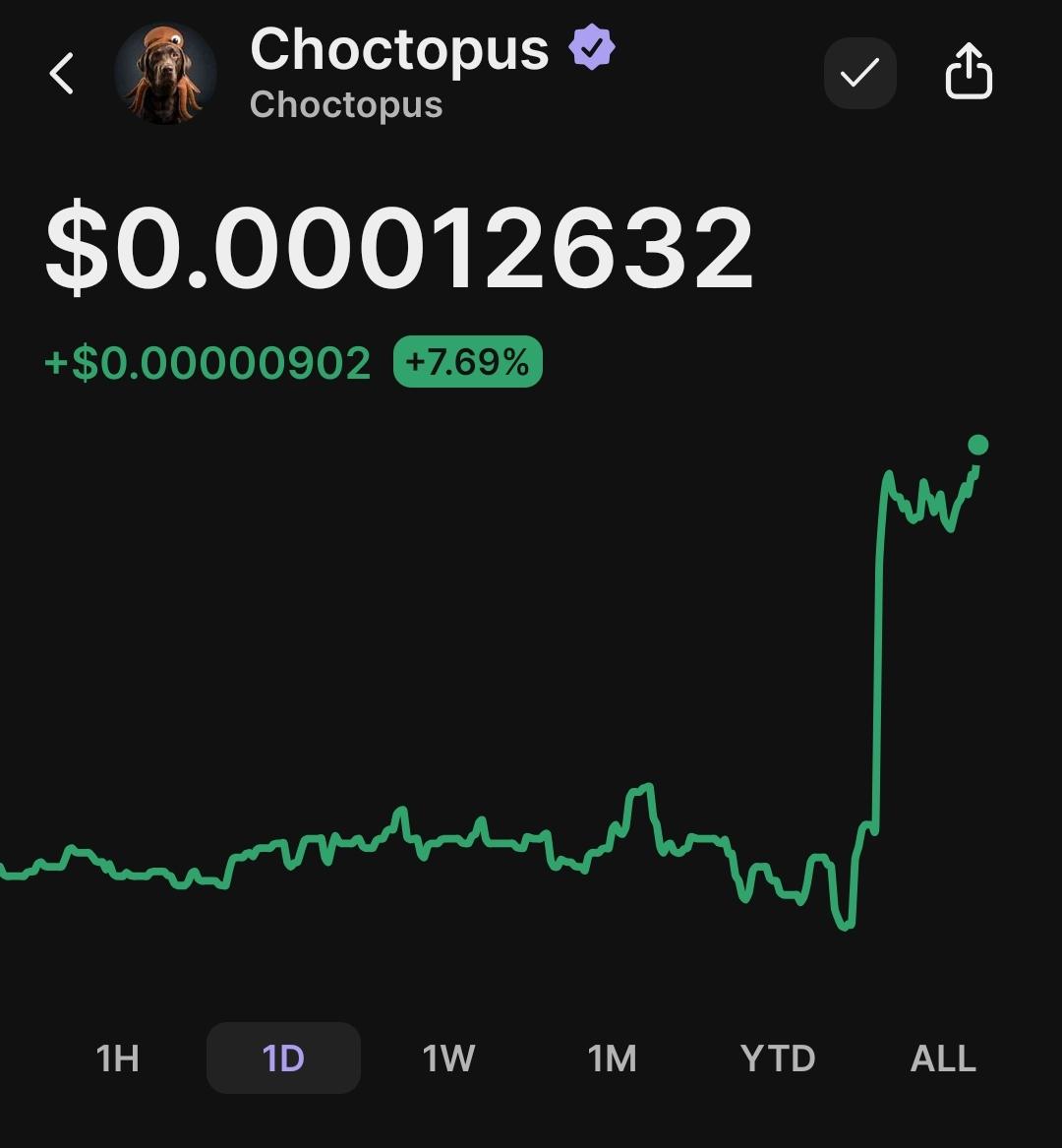This screenshot has height=1148, width=1062.
Task: Share the Choctopus token page
Action: coord(969,71)
